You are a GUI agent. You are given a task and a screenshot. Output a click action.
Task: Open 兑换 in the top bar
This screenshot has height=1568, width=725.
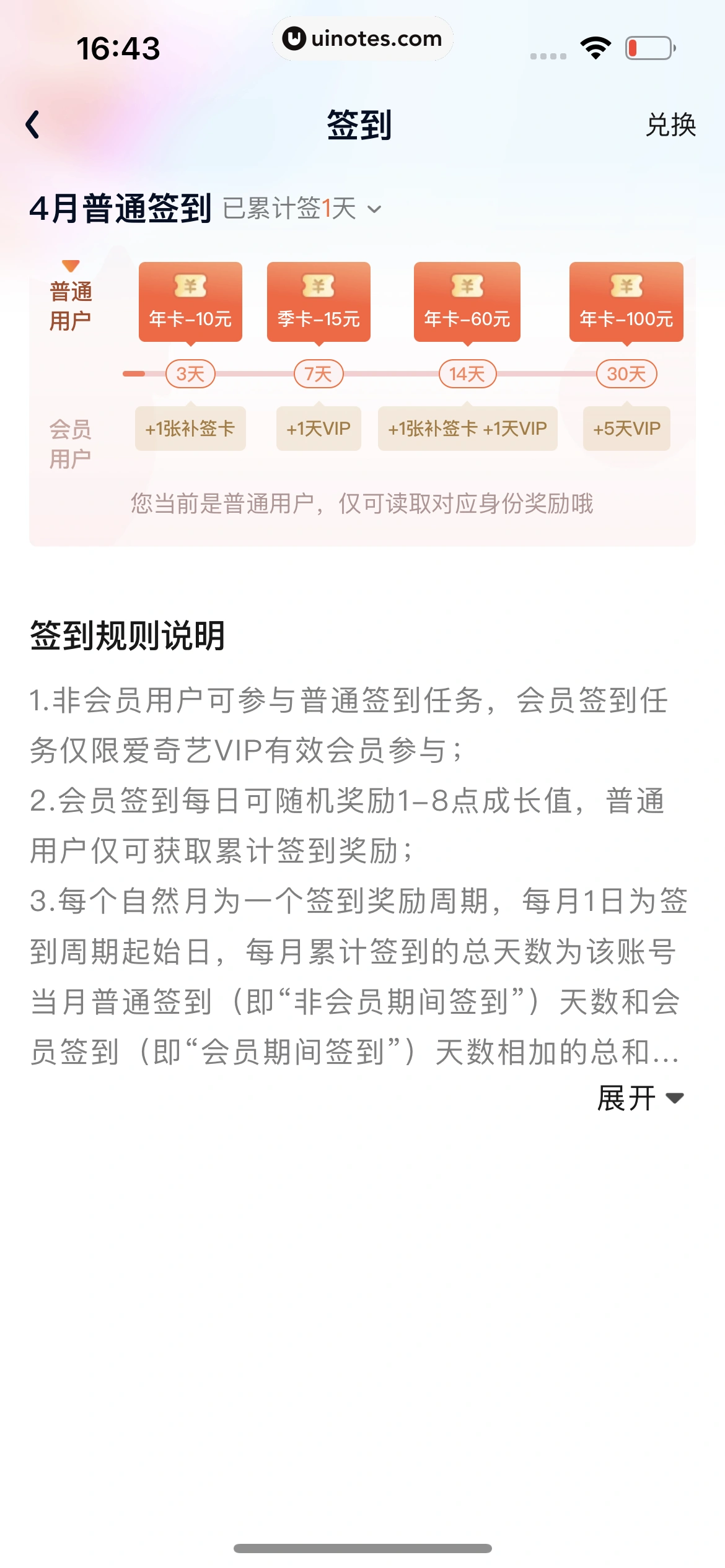670,125
